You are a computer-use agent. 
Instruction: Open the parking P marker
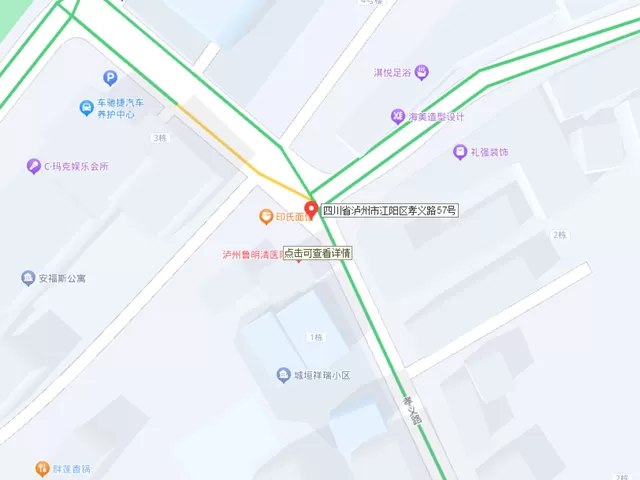[x=110, y=78]
